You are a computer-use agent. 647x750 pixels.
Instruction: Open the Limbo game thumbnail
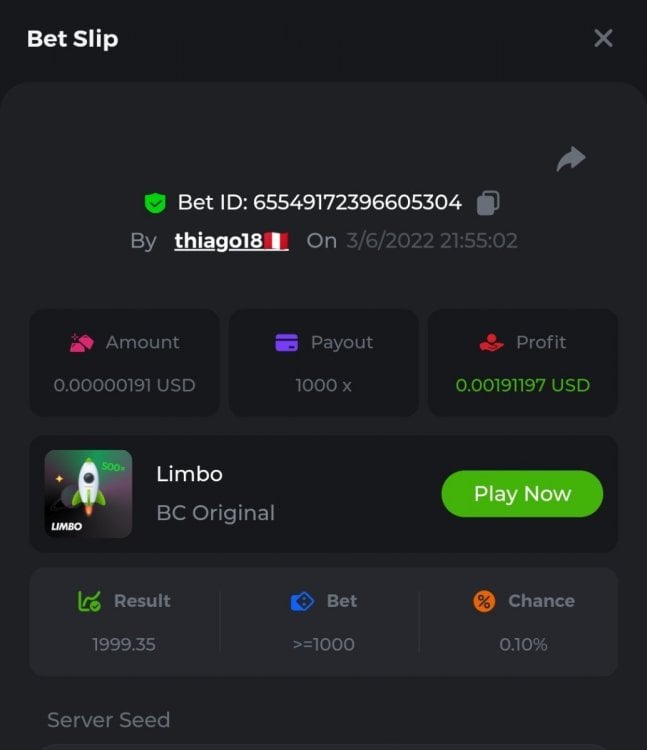89,494
